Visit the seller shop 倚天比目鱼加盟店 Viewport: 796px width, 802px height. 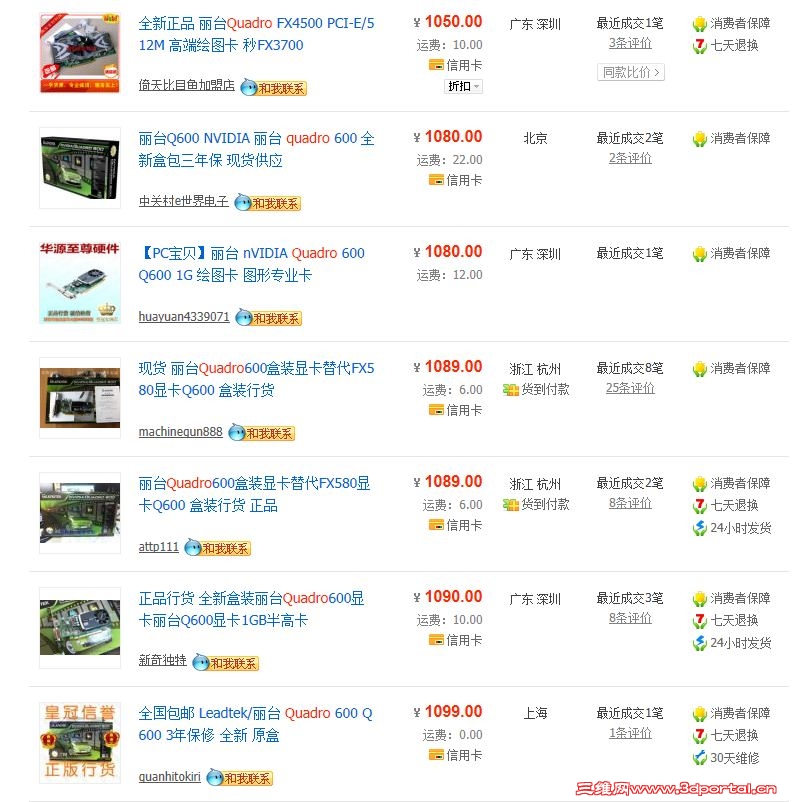coord(186,86)
